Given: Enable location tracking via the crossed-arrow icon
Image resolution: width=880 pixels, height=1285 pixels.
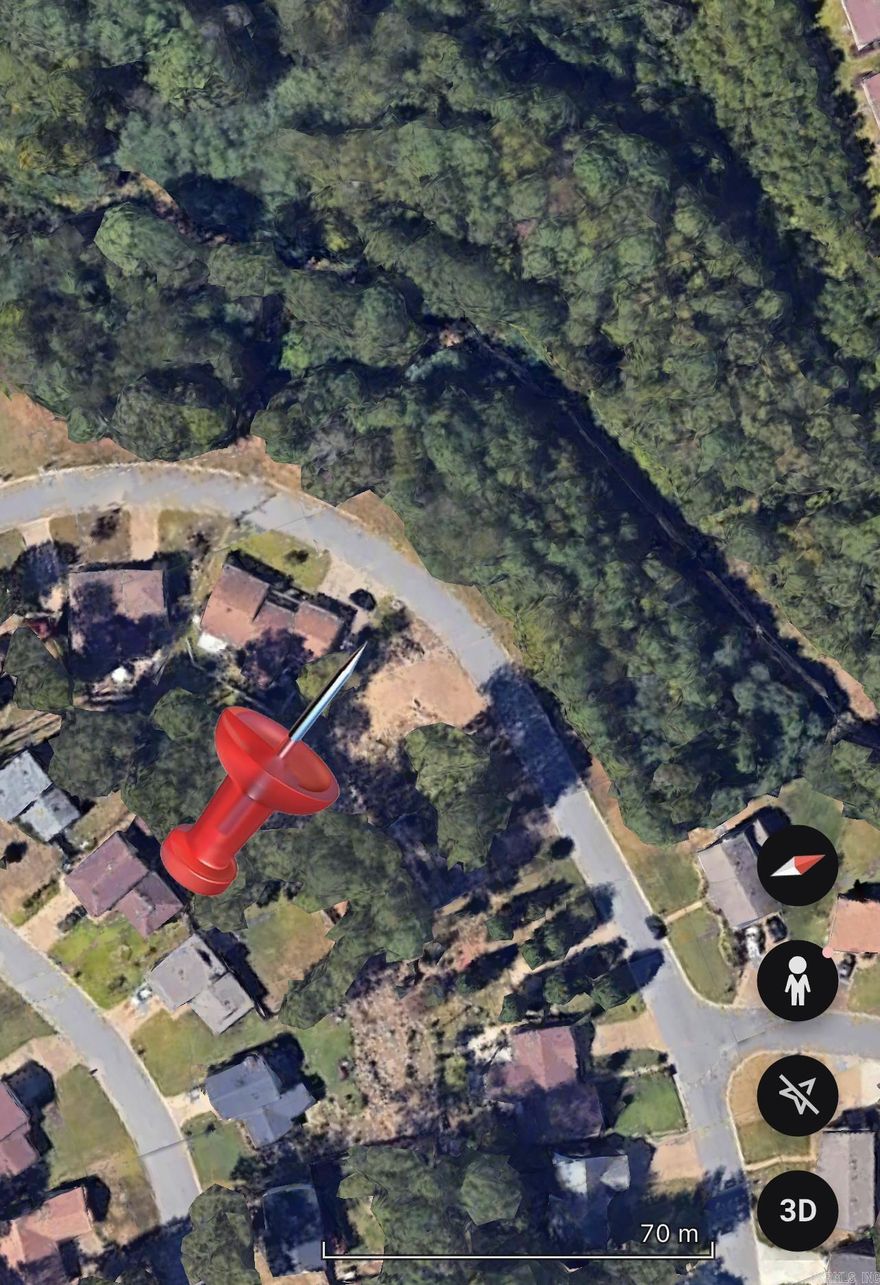Looking at the screenshot, I should [x=797, y=1096].
